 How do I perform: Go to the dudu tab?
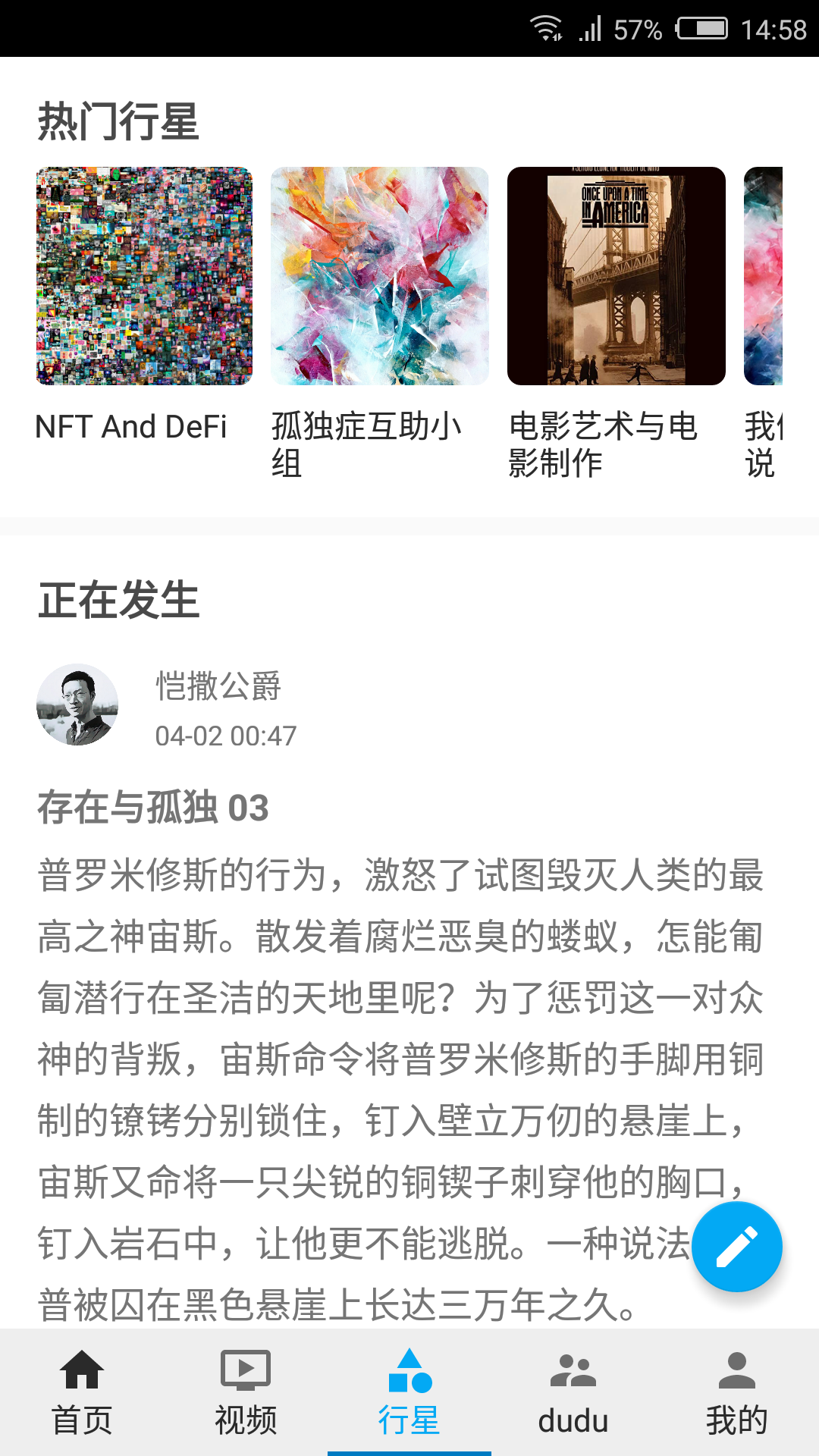573,1392
